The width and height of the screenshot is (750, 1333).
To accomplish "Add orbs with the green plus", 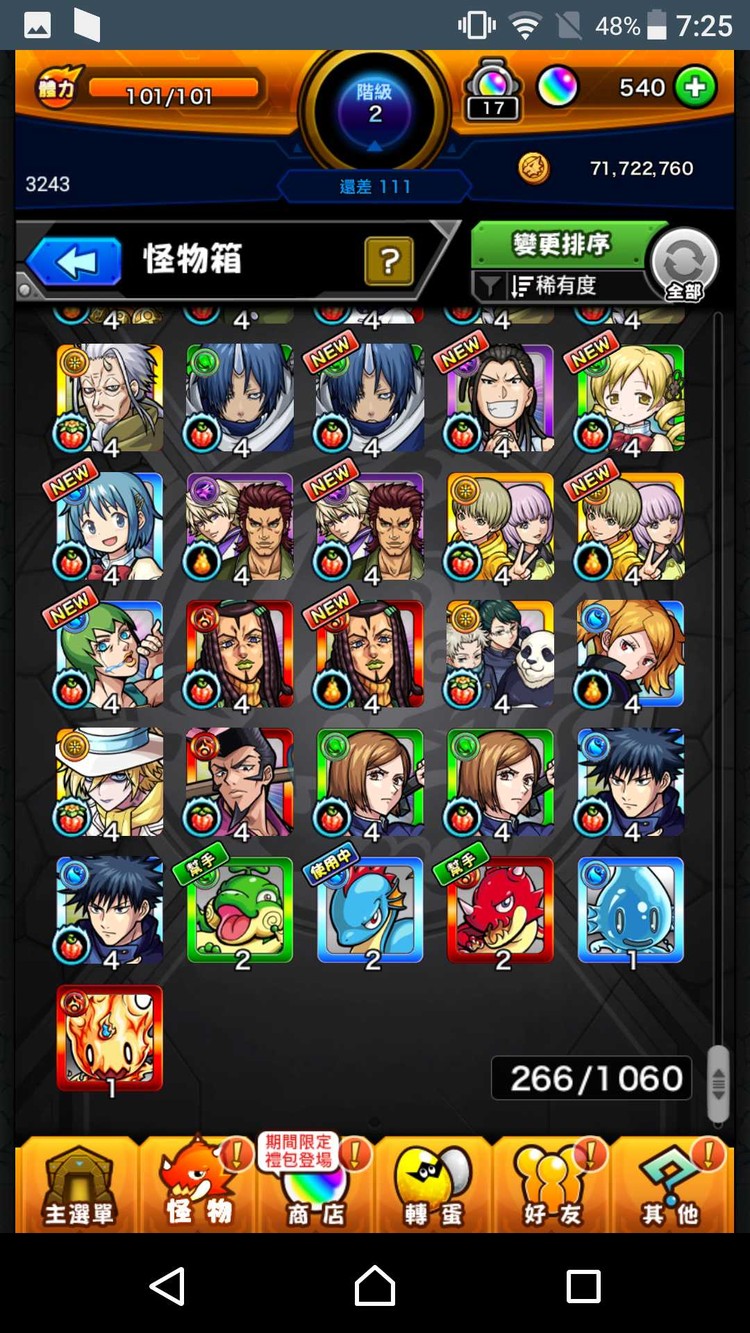I will click(696, 88).
